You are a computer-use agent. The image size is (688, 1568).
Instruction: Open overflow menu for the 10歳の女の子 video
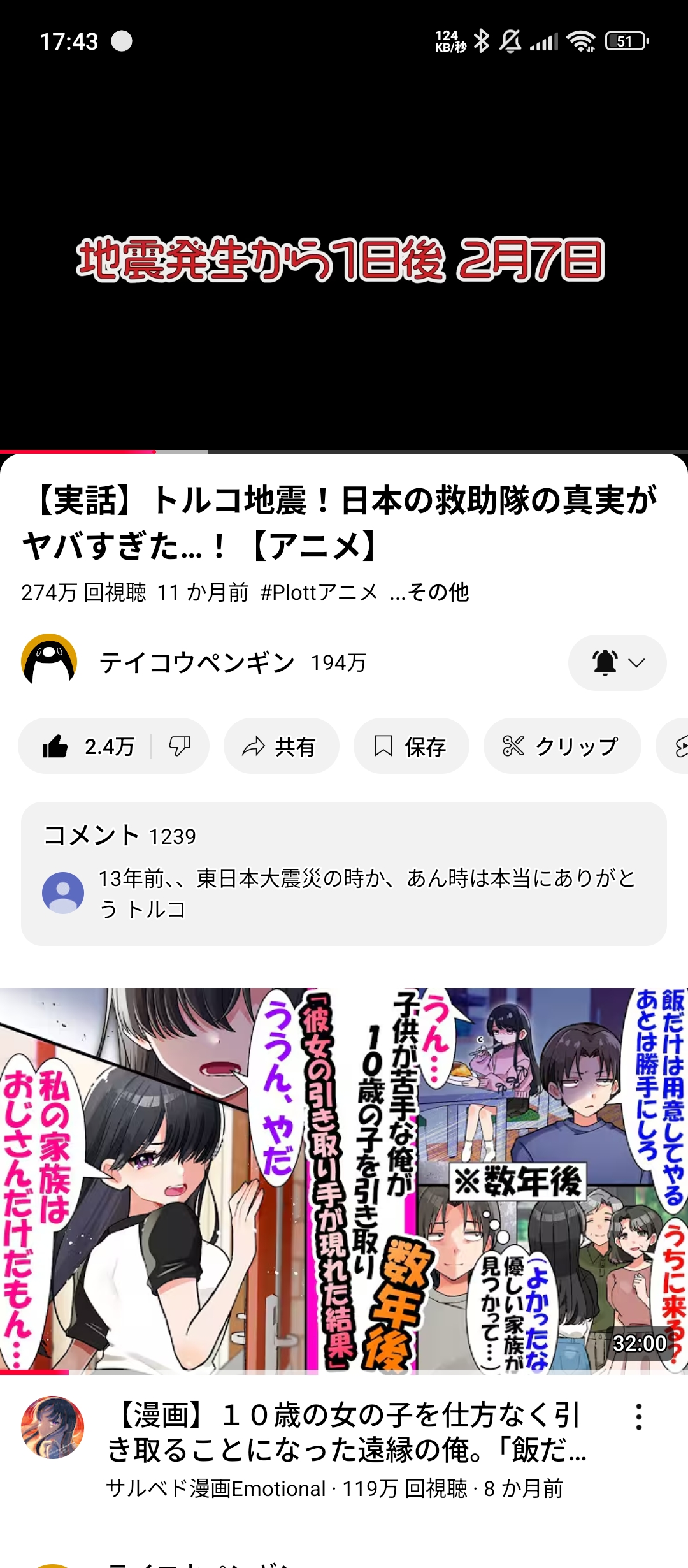click(x=638, y=1416)
